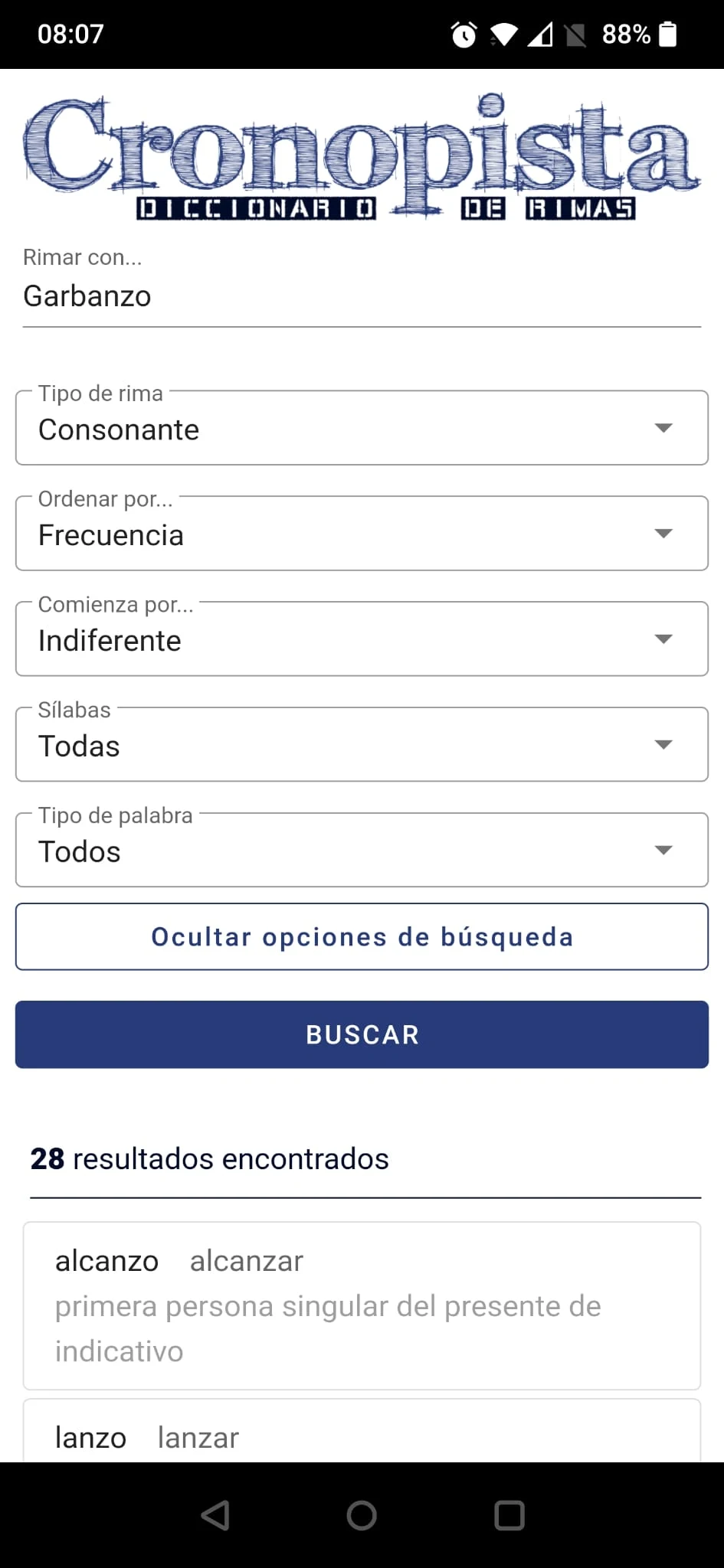Select the lanzo result card
Viewport: 724px width, 1568px height.
(90, 1437)
